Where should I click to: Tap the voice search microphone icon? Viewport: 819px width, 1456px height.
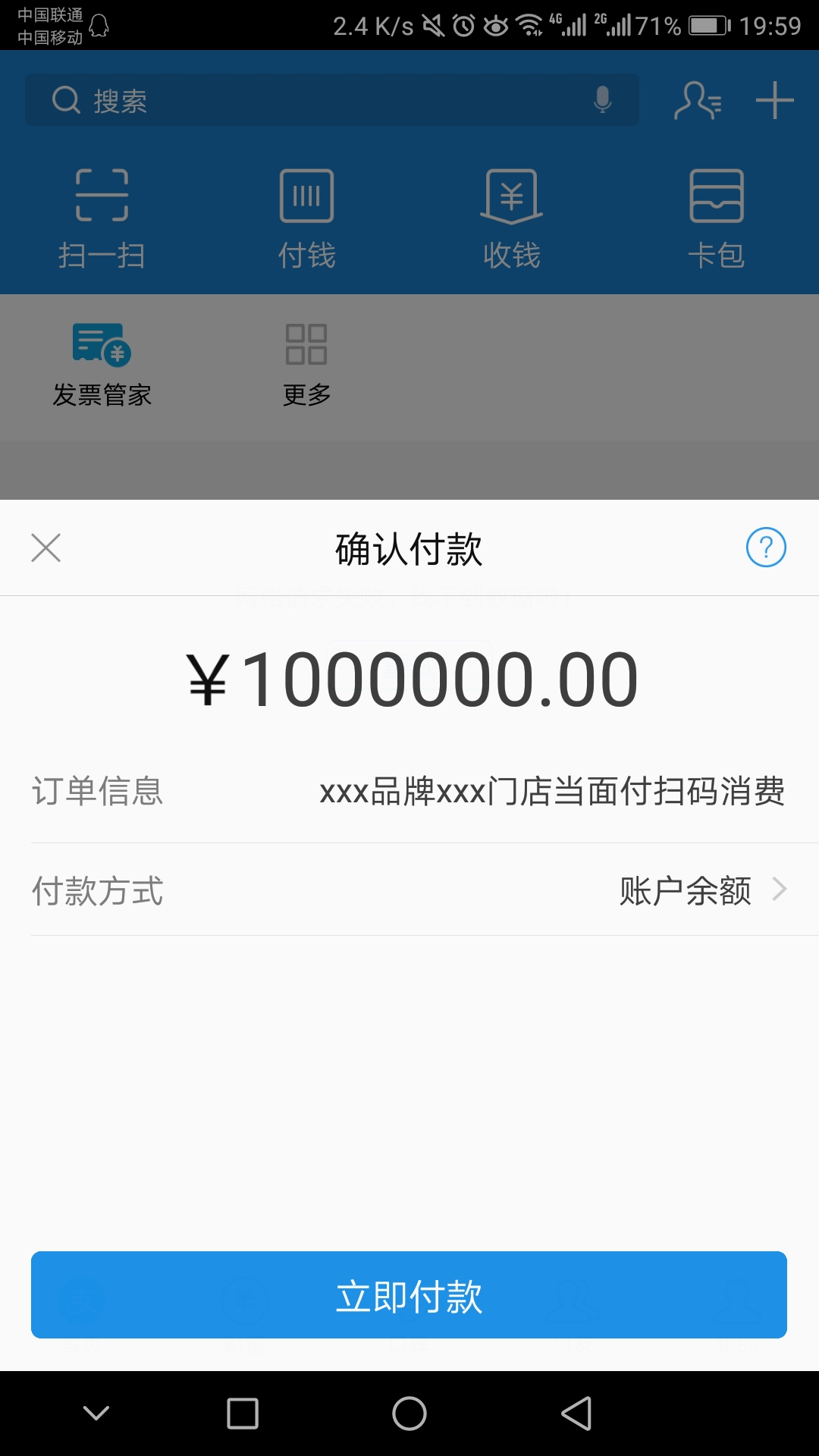[603, 99]
